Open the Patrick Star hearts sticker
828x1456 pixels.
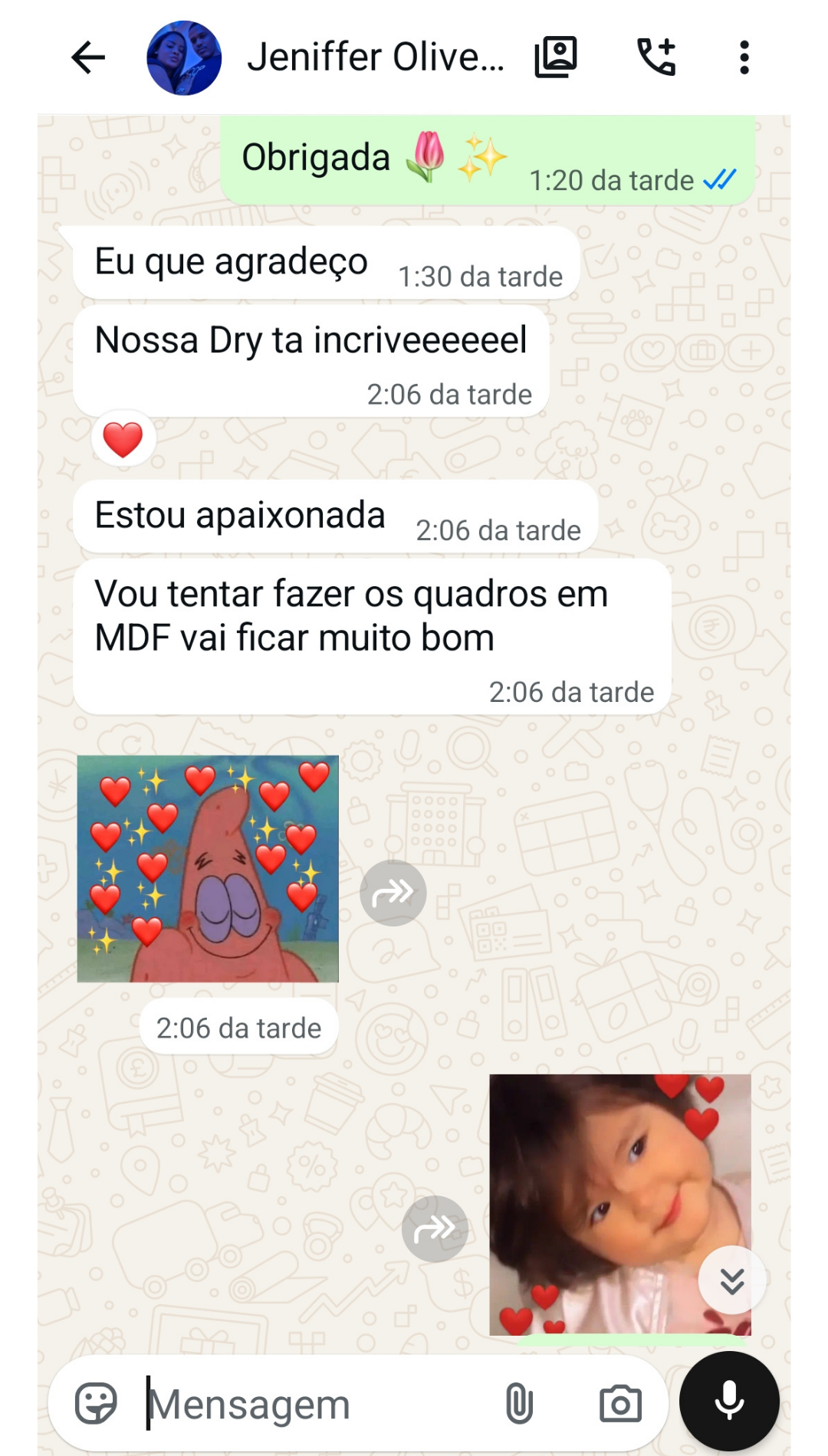(208, 868)
